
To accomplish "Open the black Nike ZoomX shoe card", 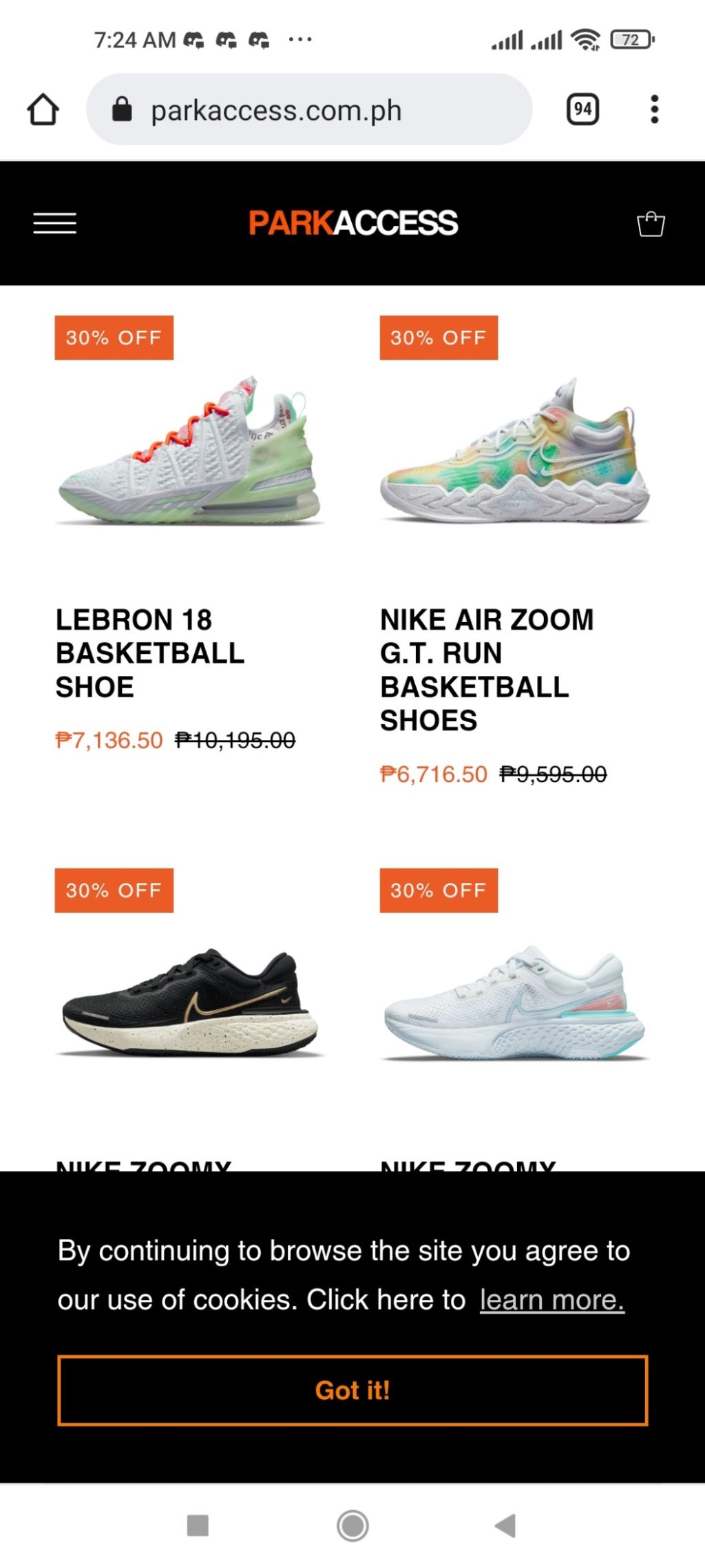I will (x=189, y=1002).
